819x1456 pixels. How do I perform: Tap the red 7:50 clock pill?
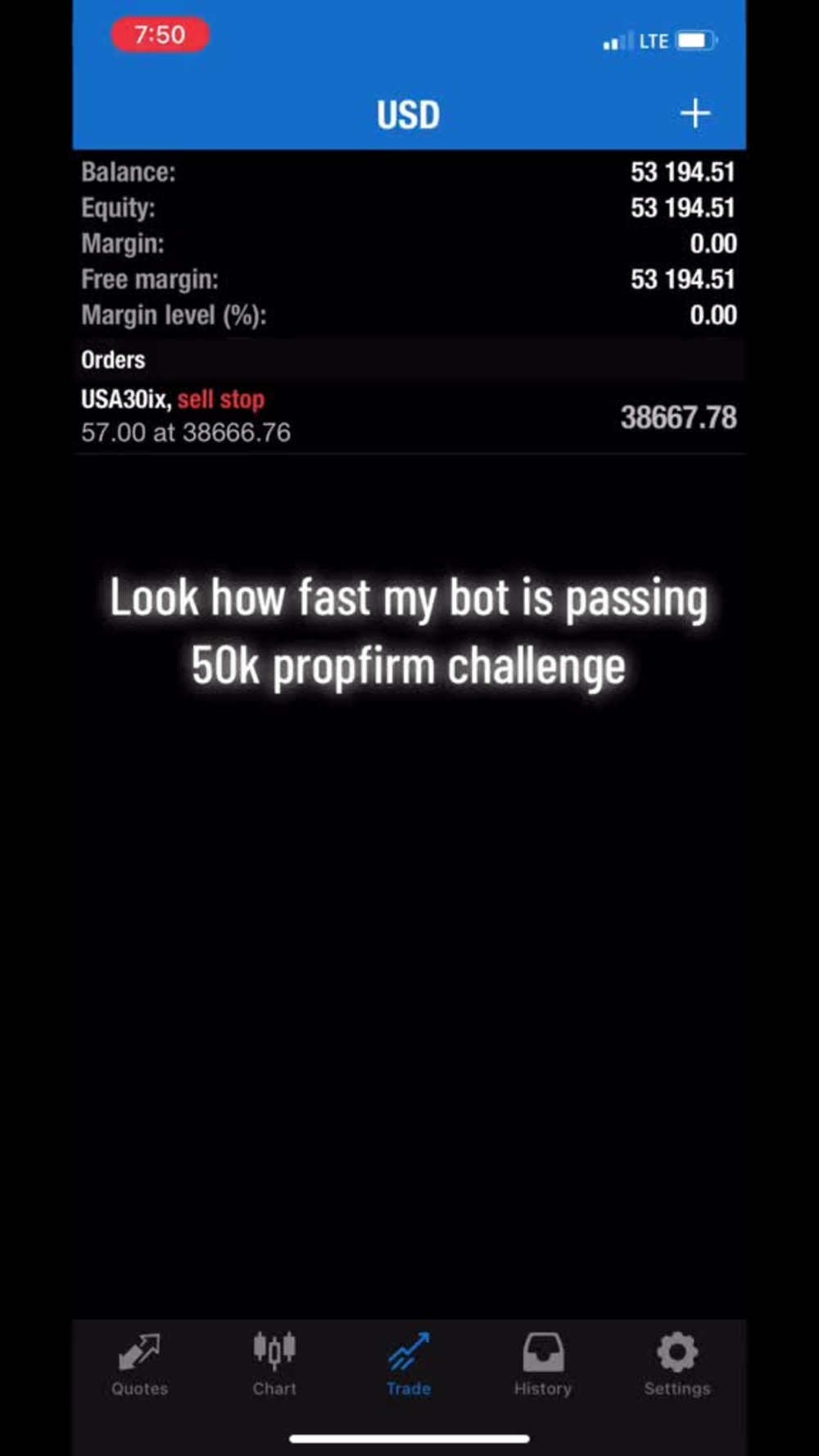[161, 36]
